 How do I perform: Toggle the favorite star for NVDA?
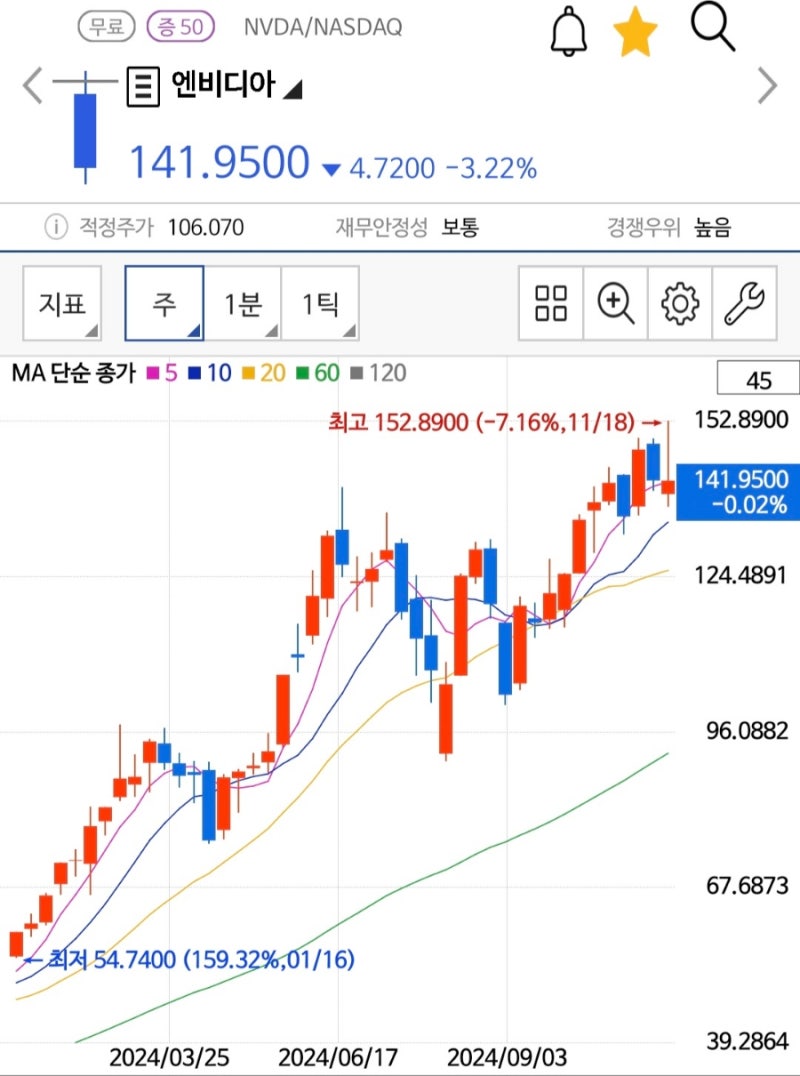635,30
